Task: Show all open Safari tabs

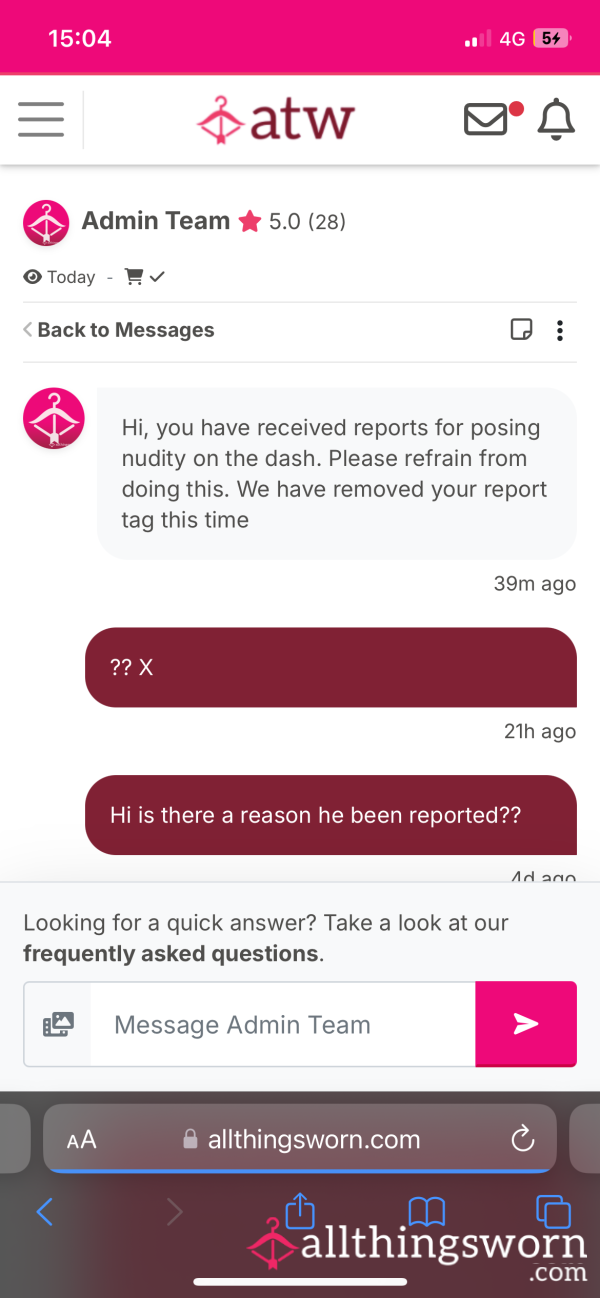Action: coord(553,1212)
